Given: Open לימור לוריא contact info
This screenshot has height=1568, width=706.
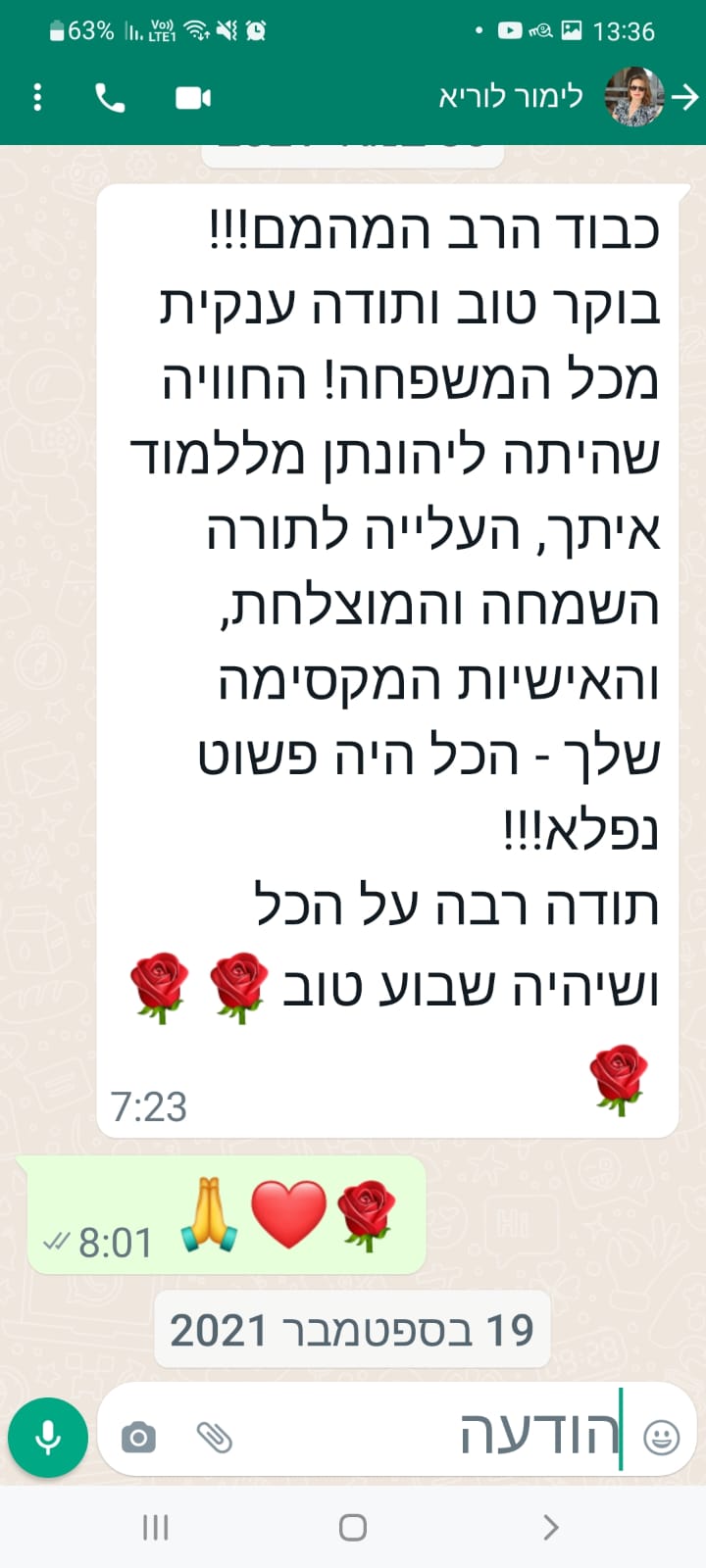Looking at the screenshot, I should [510, 97].
